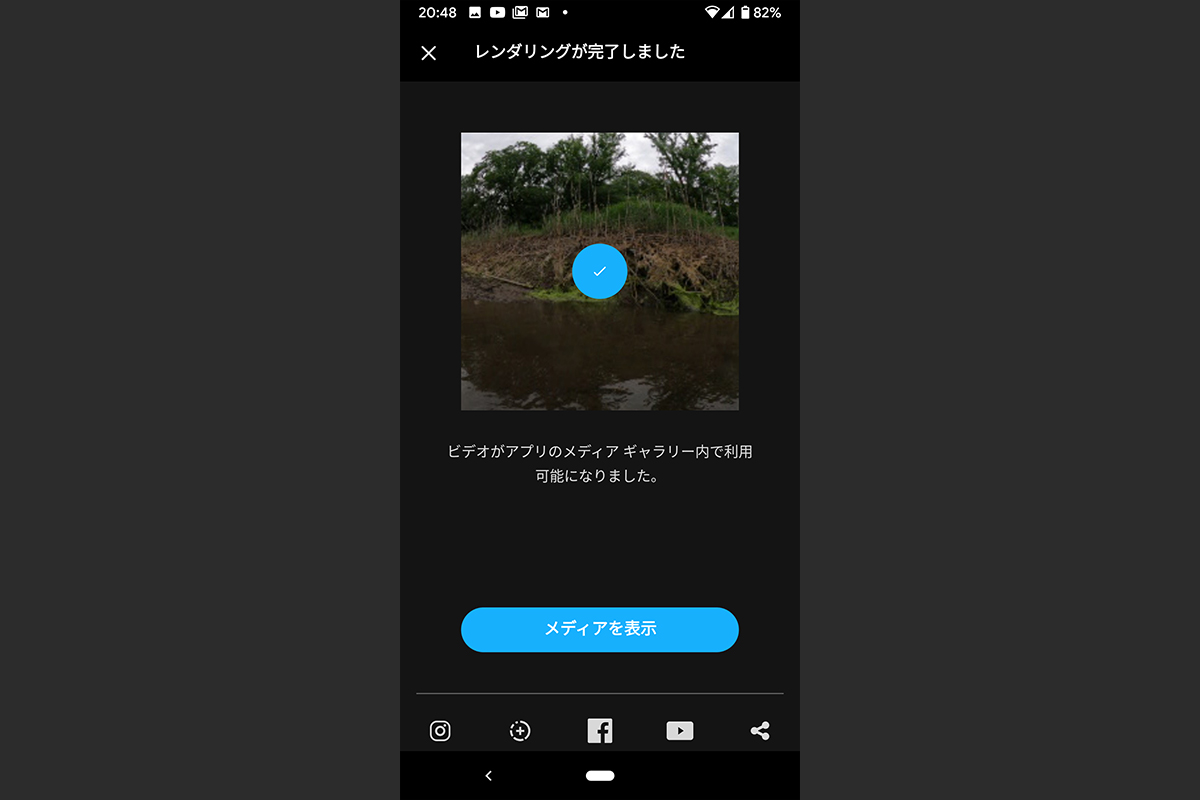Viewport: 1200px width, 800px height.
Task: Share the video to Facebook
Action: [600, 731]
